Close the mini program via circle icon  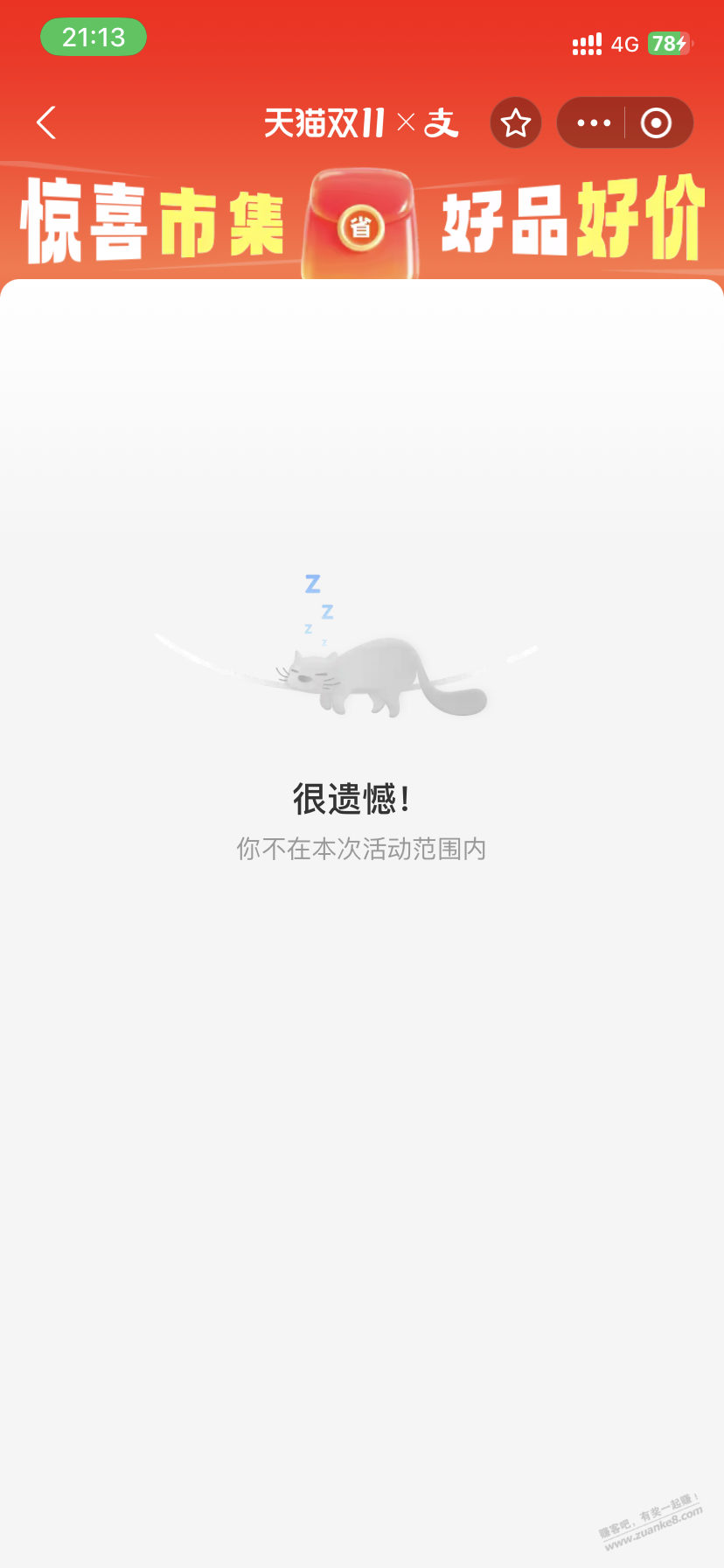tap(656, 122)
